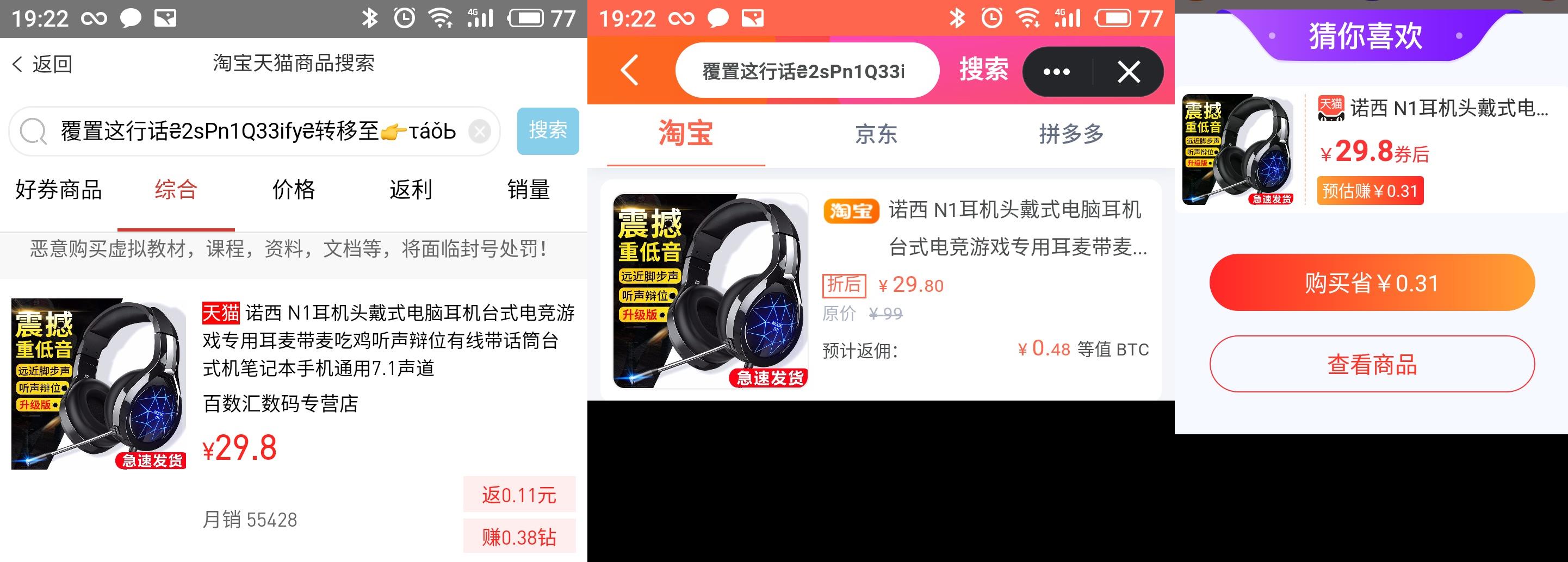The width and height of the screenshot is (1568, 562).
Task: Switch to the 拼多多 tab
Action: point(1071,134)
